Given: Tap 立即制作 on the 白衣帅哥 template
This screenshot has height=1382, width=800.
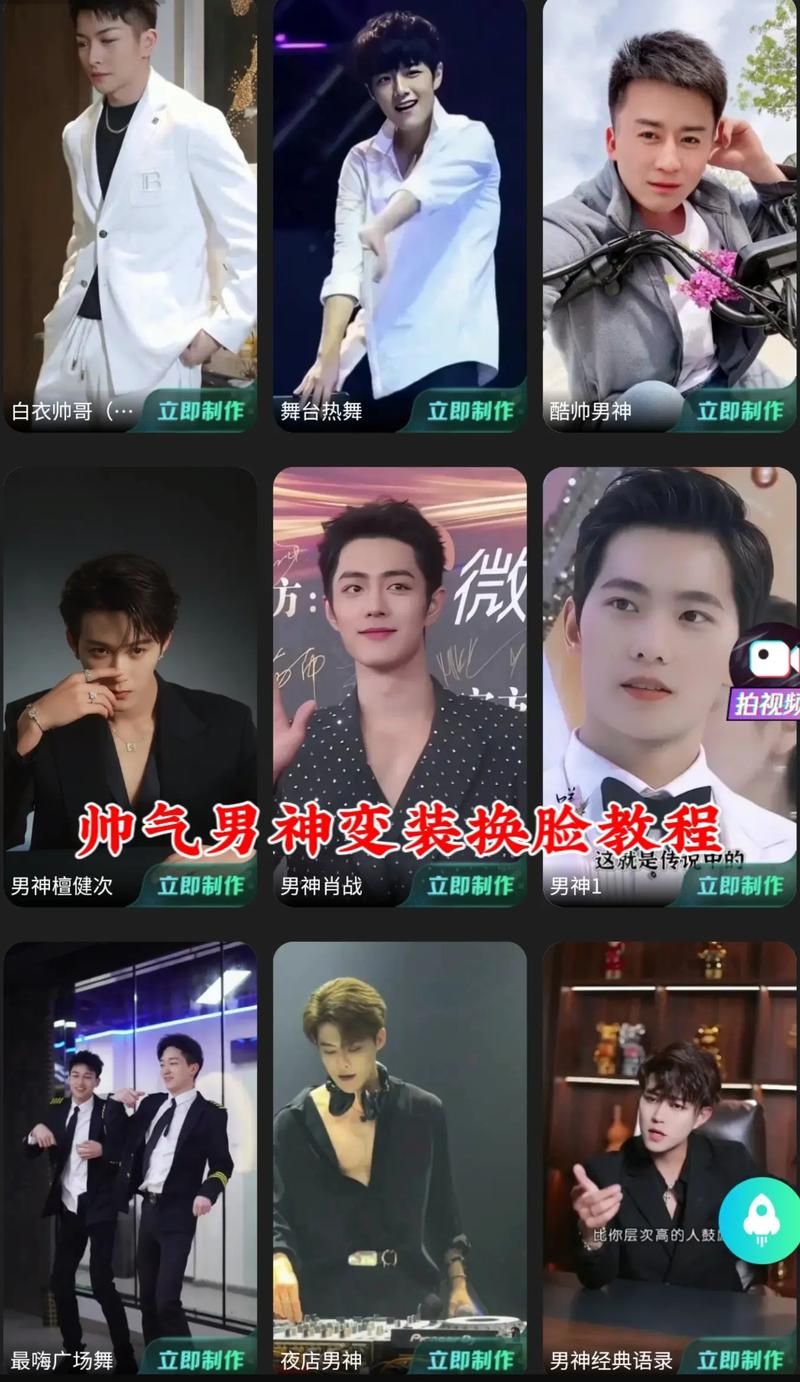Looking at the screenshot, I should point(200,410).
